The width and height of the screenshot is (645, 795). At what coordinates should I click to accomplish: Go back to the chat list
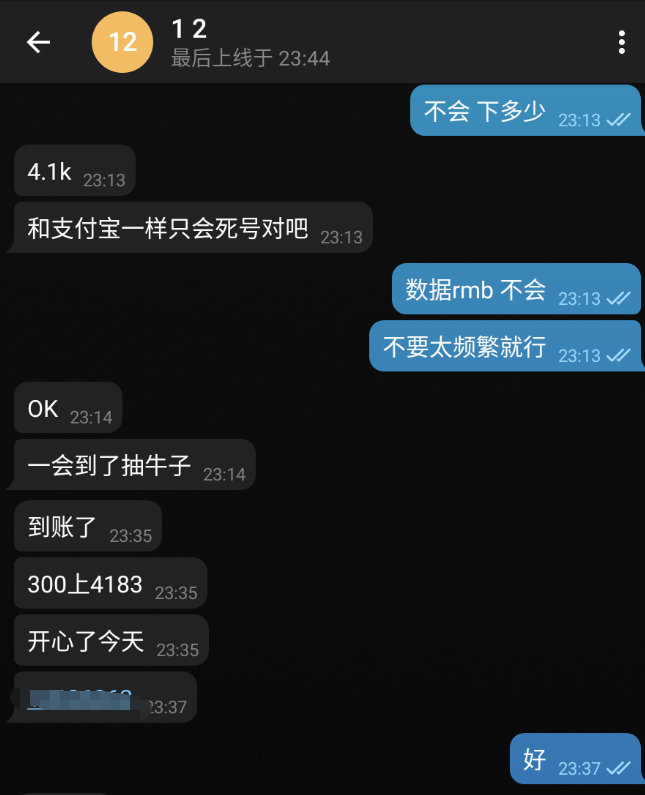38,42
